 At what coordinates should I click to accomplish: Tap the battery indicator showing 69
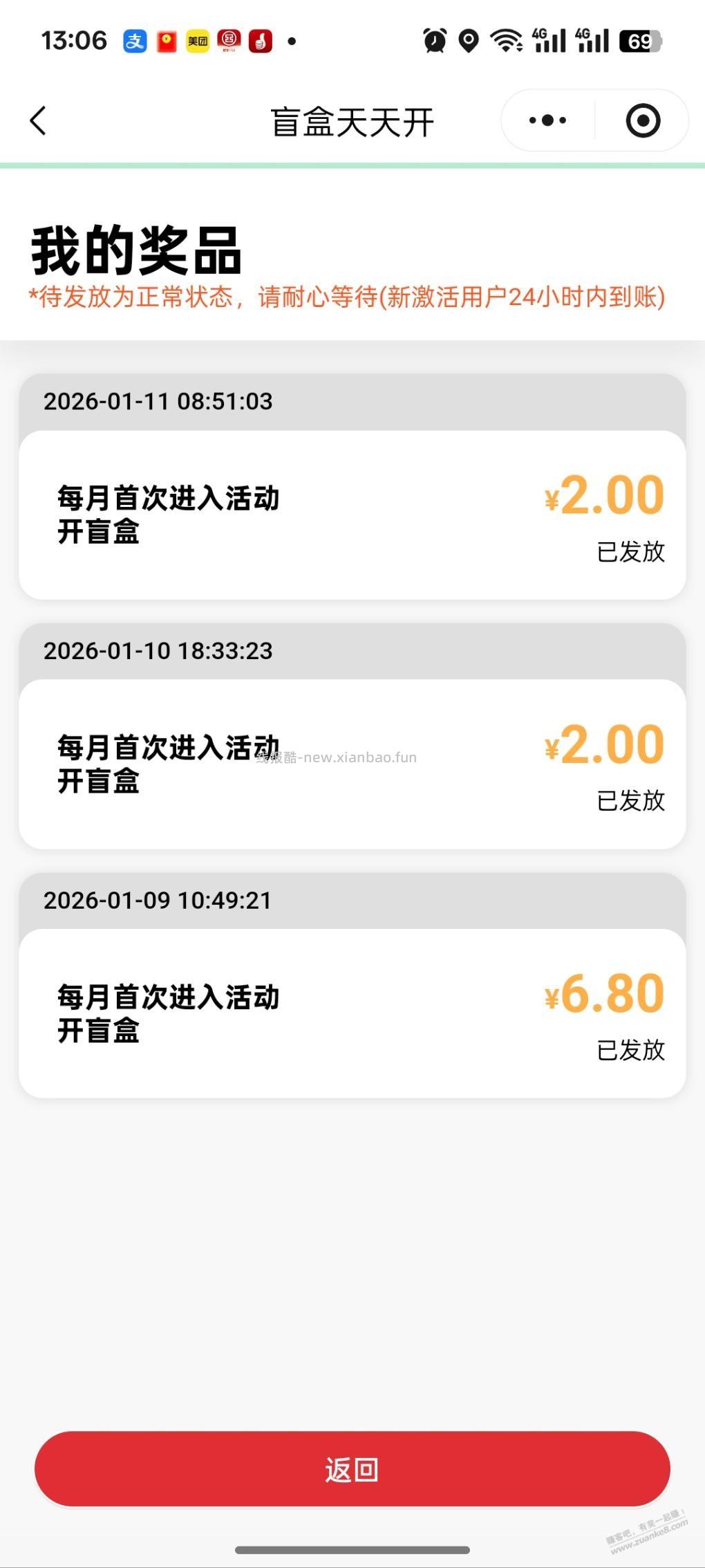[x=639, y=40]
